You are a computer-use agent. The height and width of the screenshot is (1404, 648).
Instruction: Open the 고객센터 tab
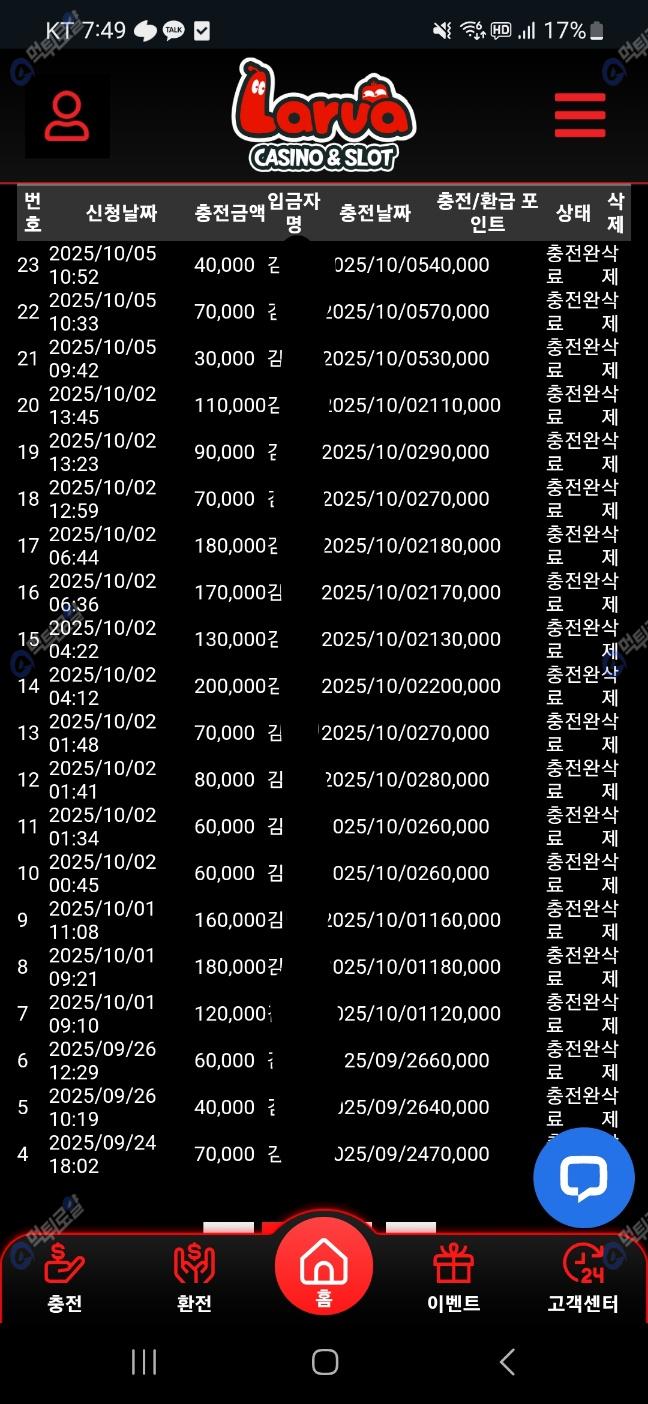[583, 1277]
